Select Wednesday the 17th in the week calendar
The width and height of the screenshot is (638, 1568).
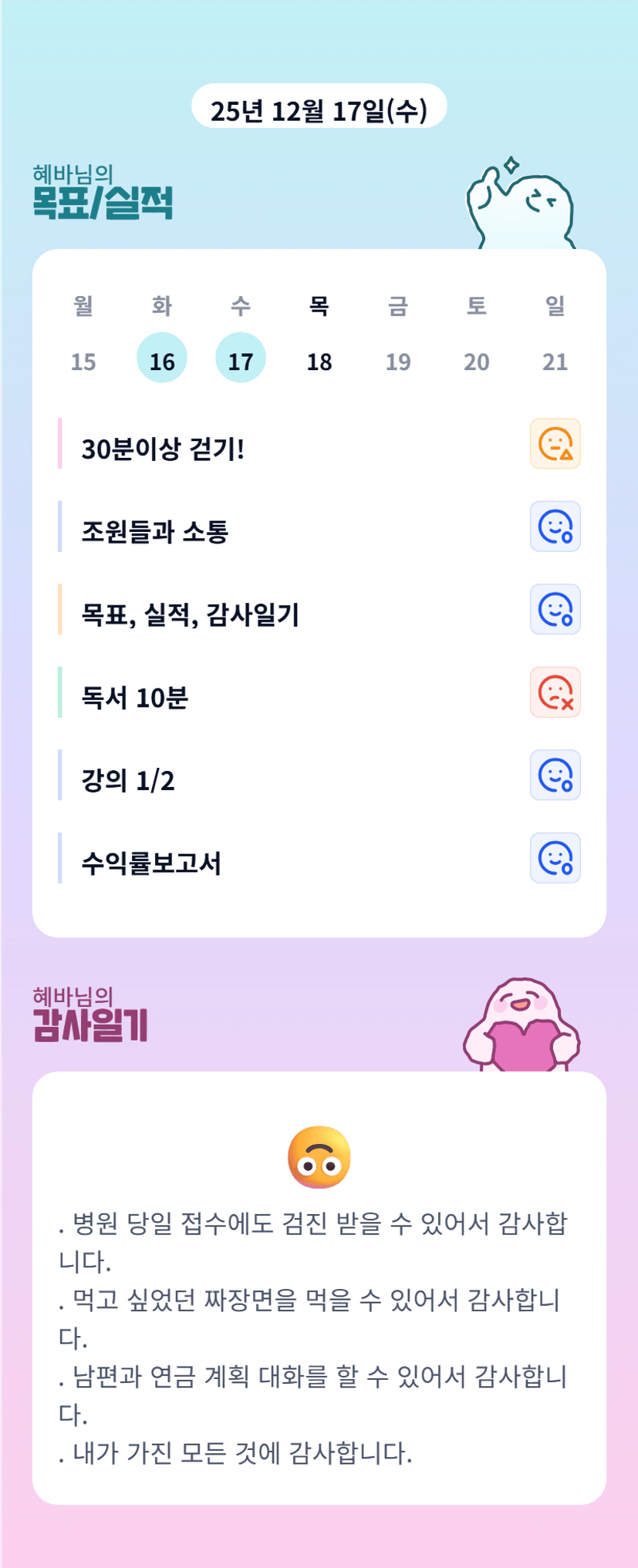(241, 358)
